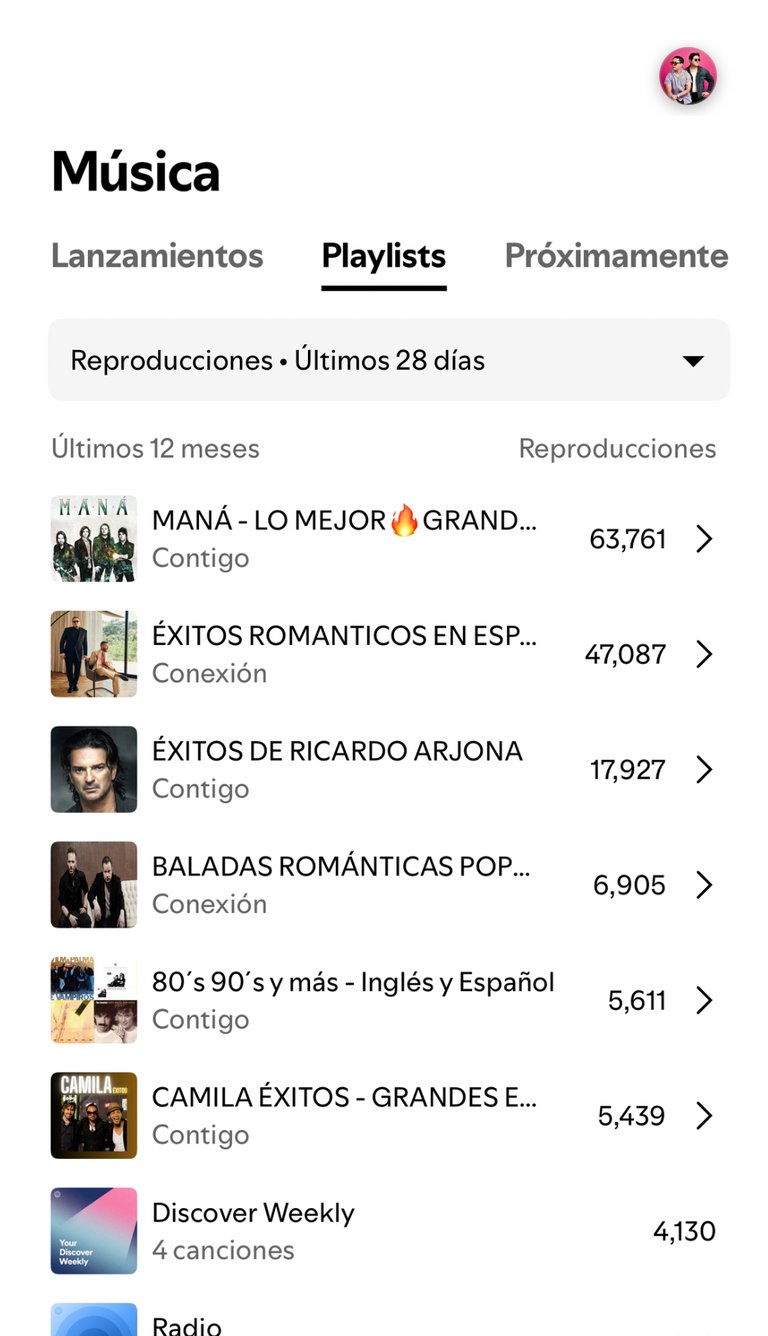
Task: Open BALADAS ROMÁNTICAS POP playlist
Action: 384,885
